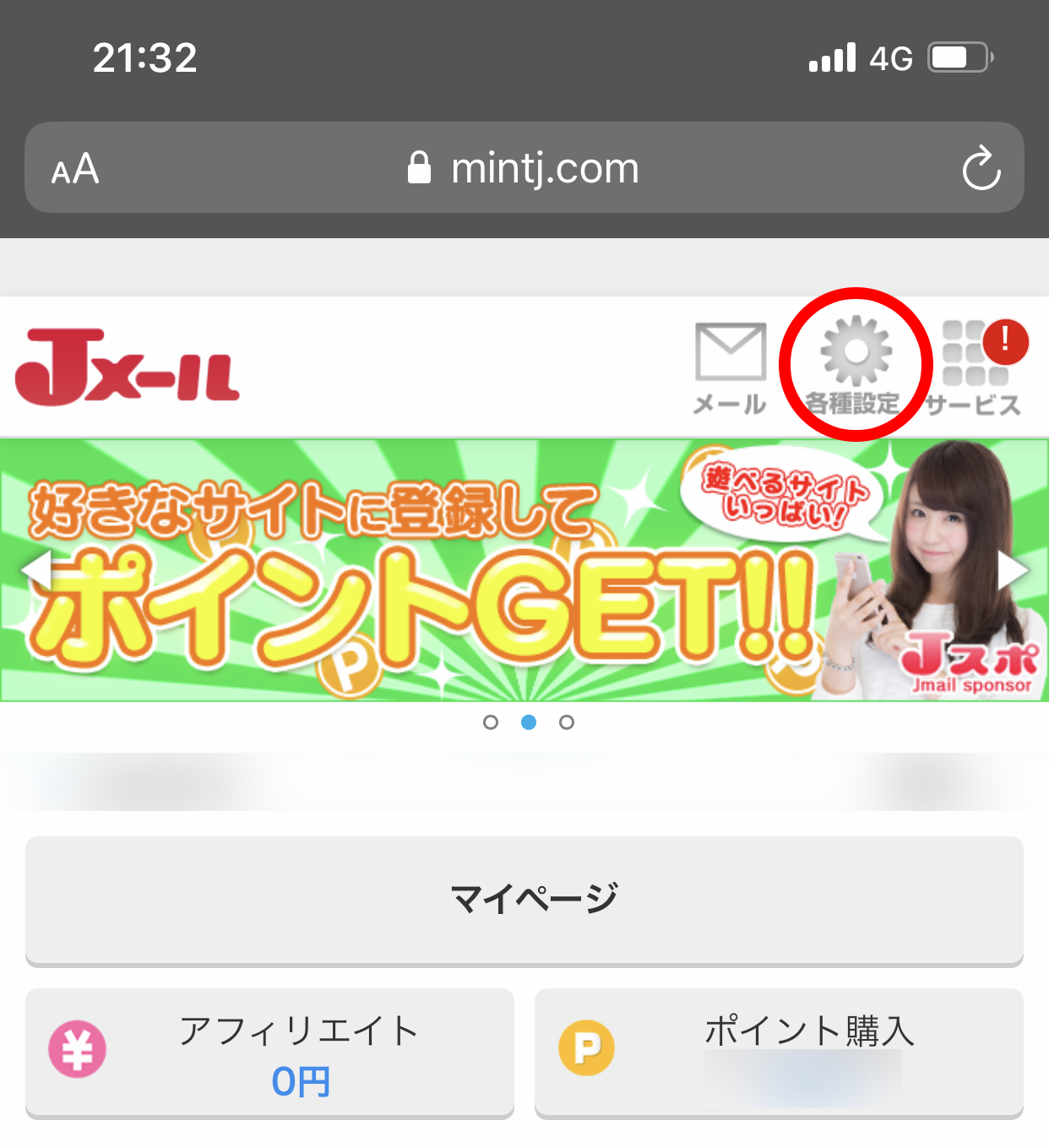Open ポイント購入 page
1049x1148 pixels.
pos(778,1053)
